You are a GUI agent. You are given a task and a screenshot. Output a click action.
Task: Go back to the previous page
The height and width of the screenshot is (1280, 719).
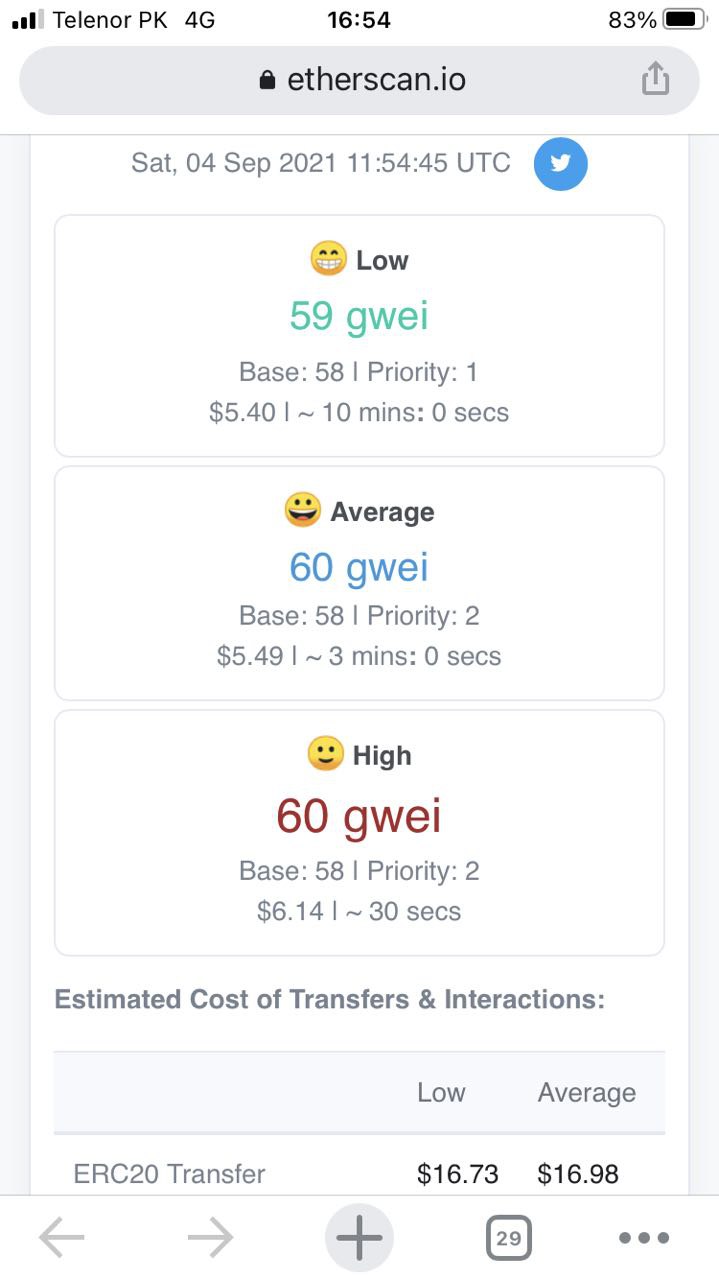[62, 1238]
